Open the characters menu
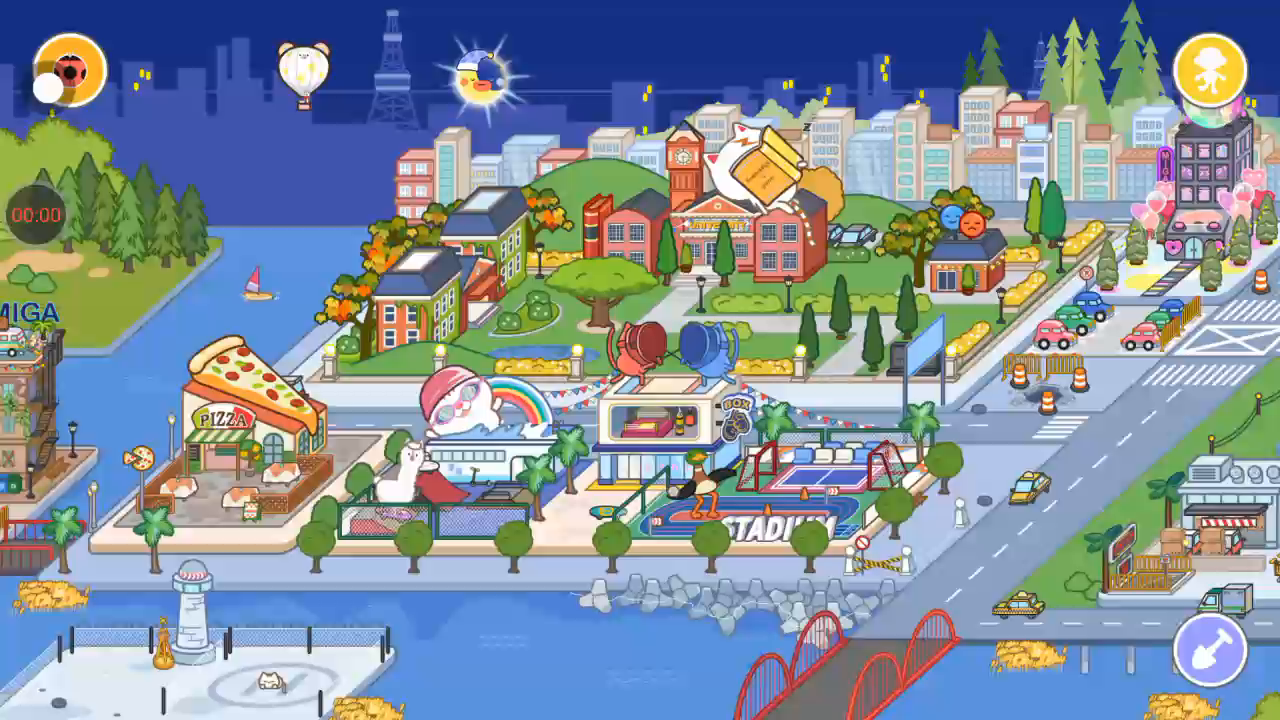This screenshot has width=1280, height=720. [x=1210, y=70]
